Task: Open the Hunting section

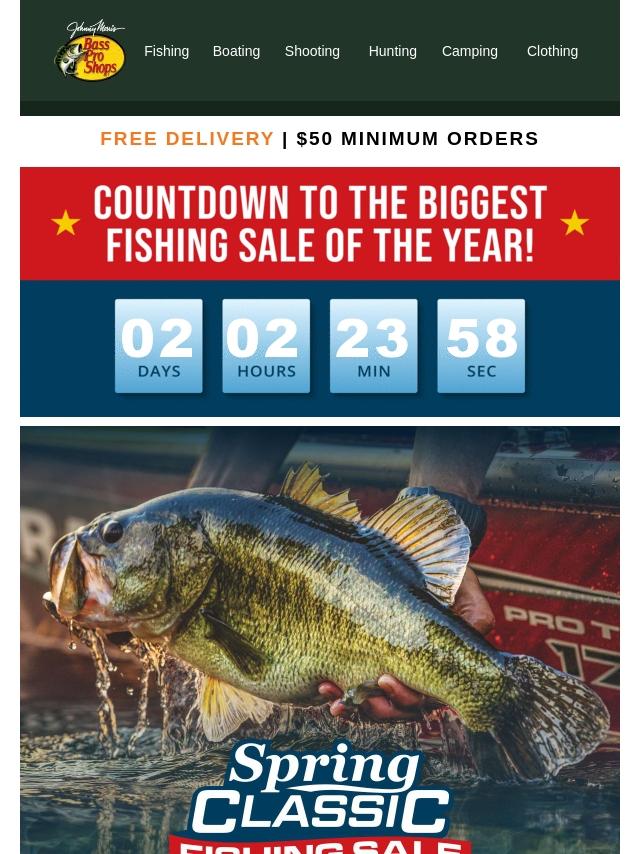Action: pyautogui.click(x=393, y=51)
